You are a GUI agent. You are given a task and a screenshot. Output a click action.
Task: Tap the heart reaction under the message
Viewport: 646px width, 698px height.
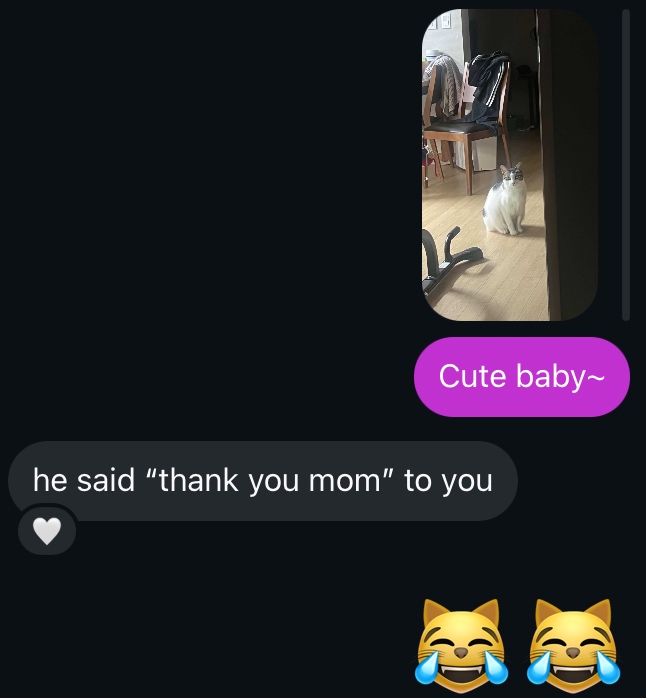pos(47,531)
